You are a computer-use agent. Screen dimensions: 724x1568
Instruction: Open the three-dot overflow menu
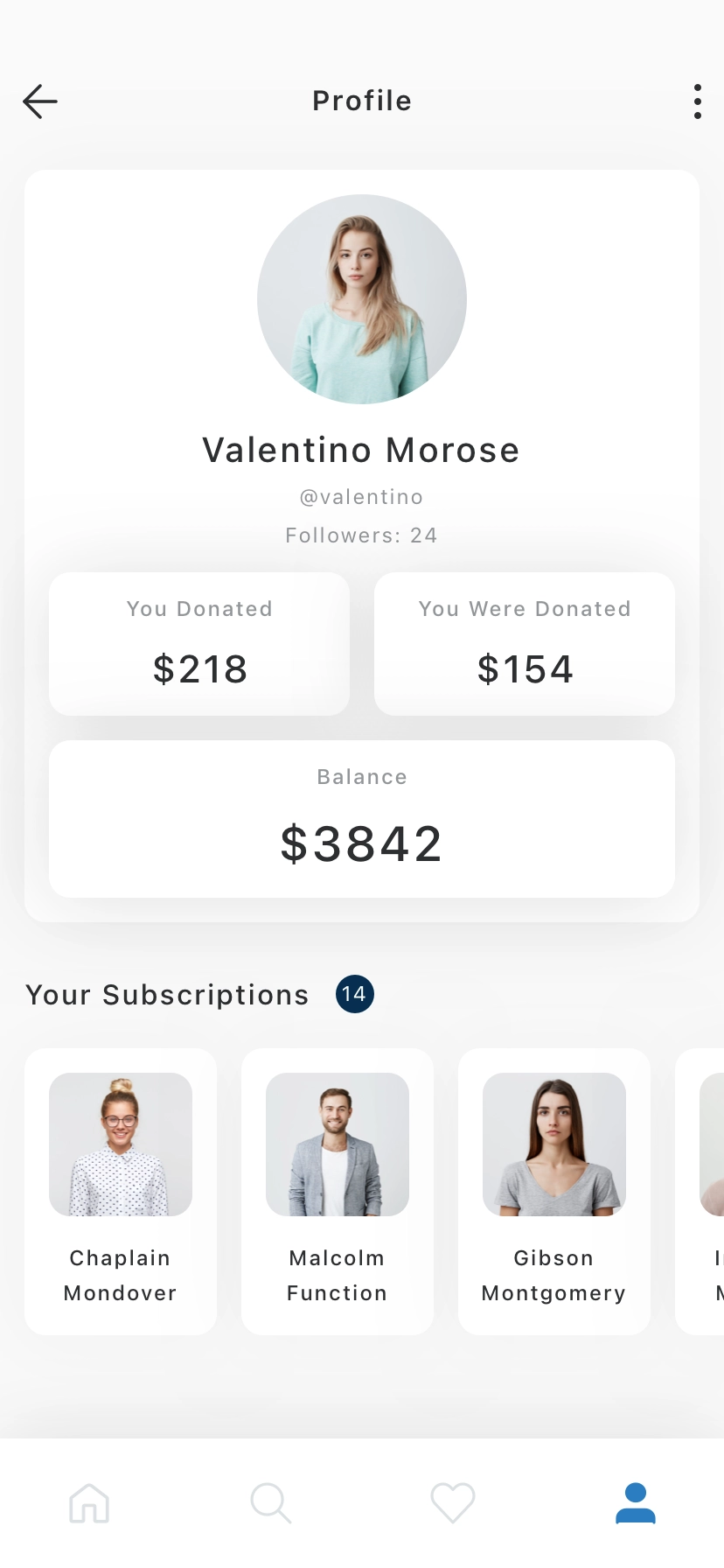697,101
